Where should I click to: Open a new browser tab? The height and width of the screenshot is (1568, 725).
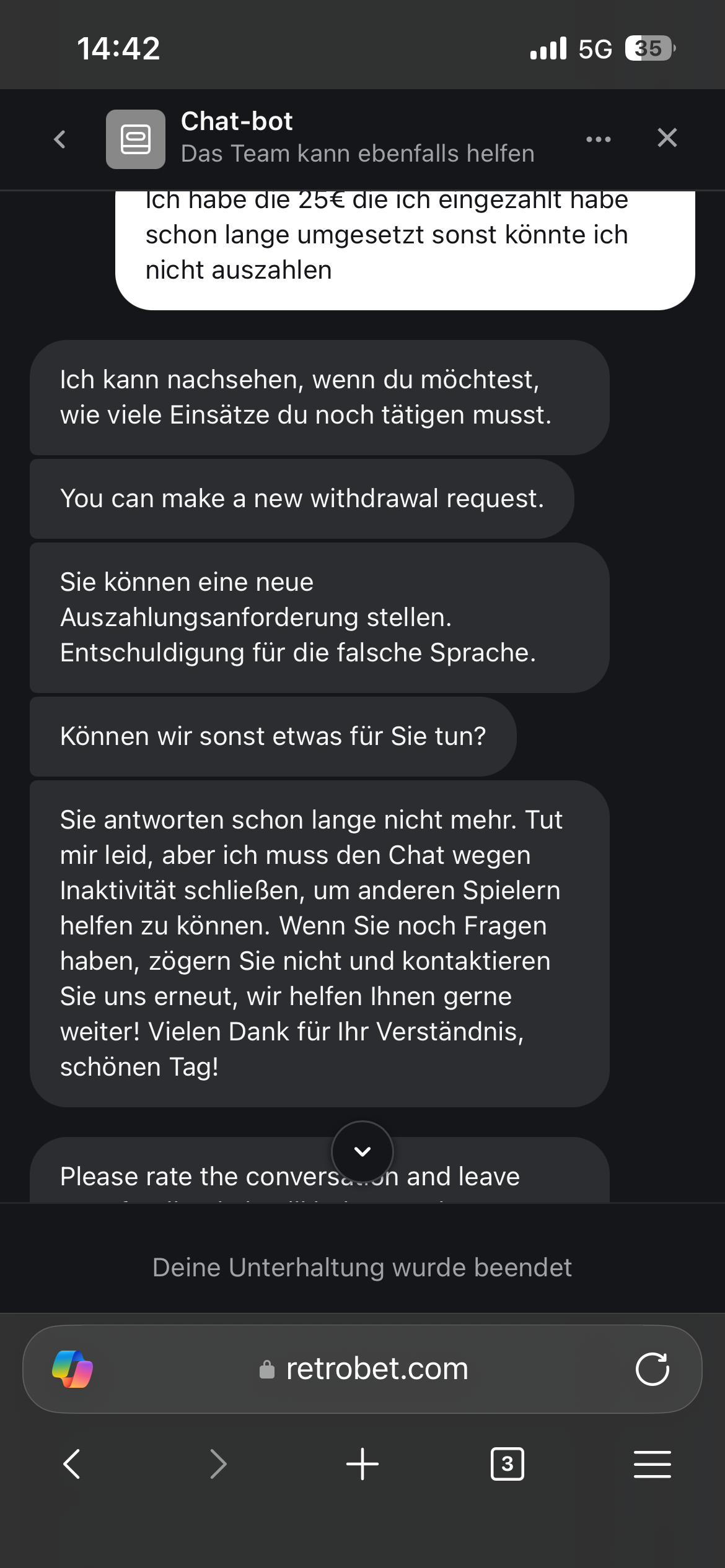[x=362, y=1464]
